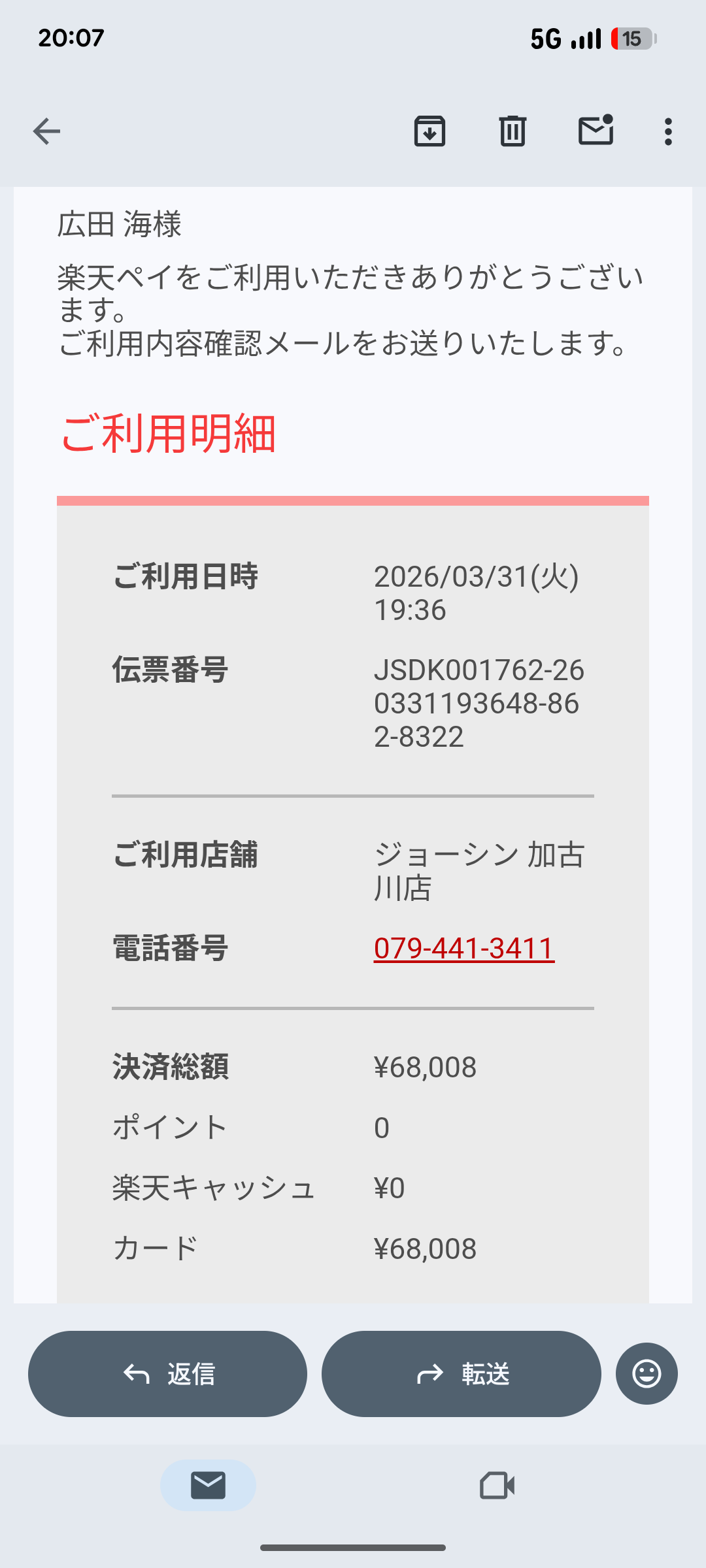The height and width of the screenshot is (1568, 706).
Task: Tap 返信 to reply
Action: pyautogui.click(x=167, y=1374)
